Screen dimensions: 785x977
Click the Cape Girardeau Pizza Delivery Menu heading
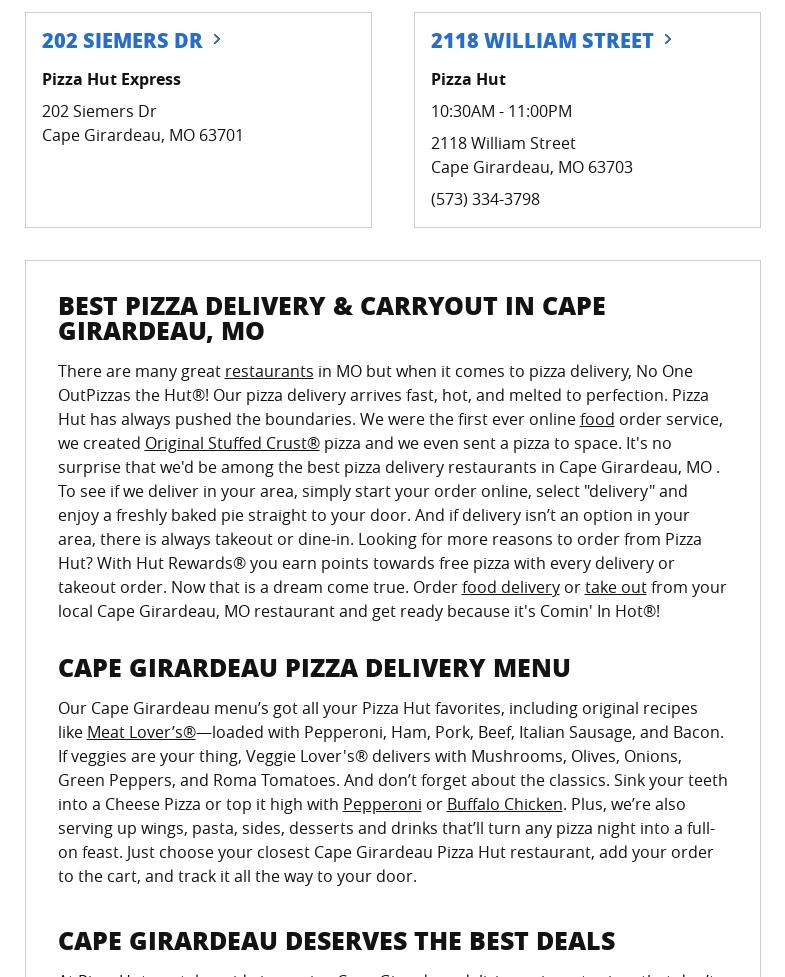pos(314,667)
